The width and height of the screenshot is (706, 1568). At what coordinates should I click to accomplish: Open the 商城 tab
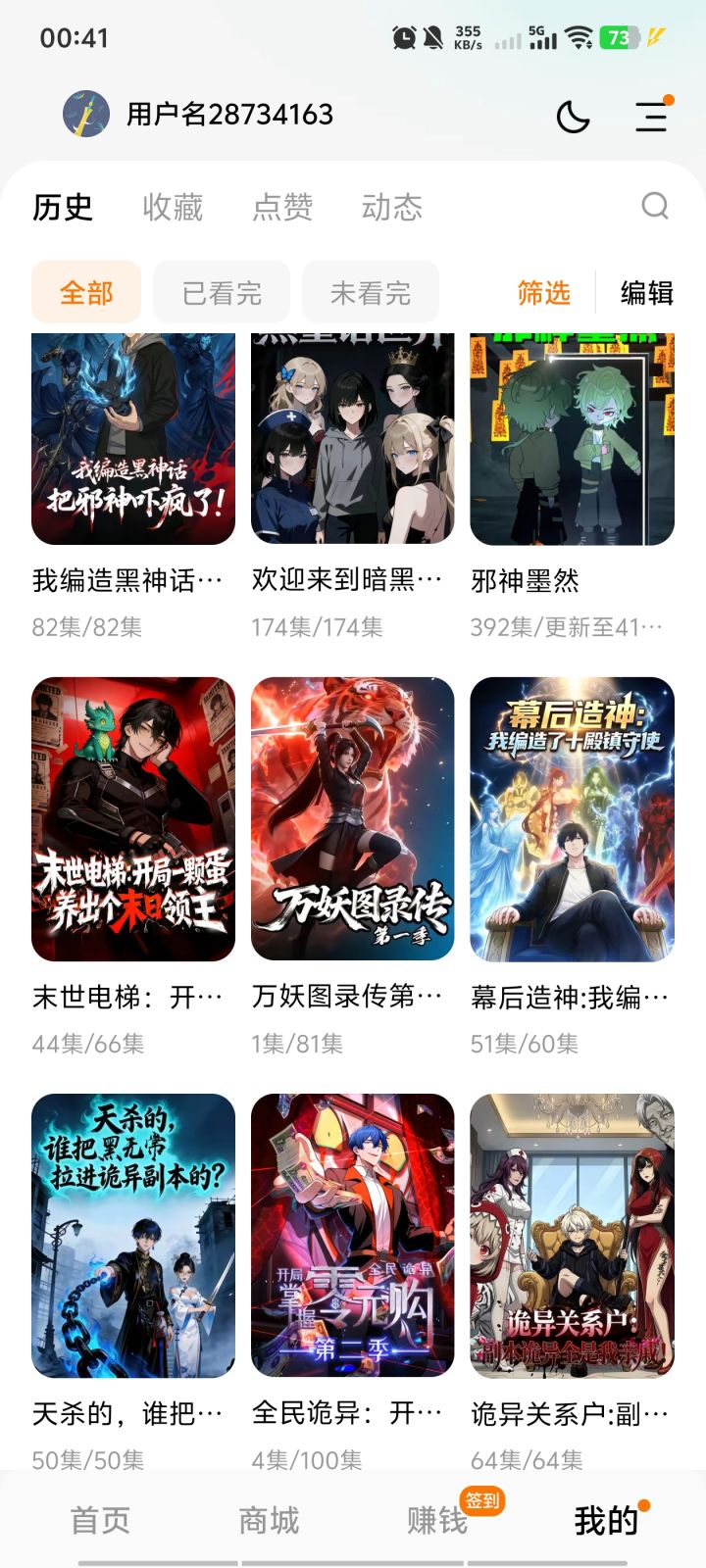pos(269,1520)
